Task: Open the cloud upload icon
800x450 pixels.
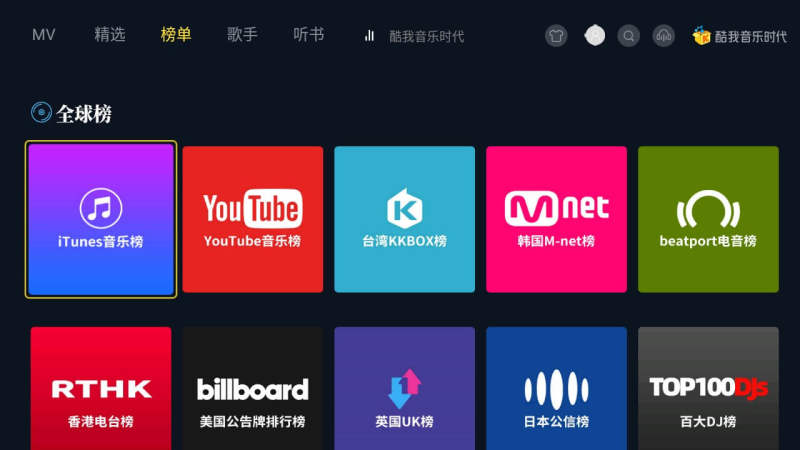Action: 664,36
